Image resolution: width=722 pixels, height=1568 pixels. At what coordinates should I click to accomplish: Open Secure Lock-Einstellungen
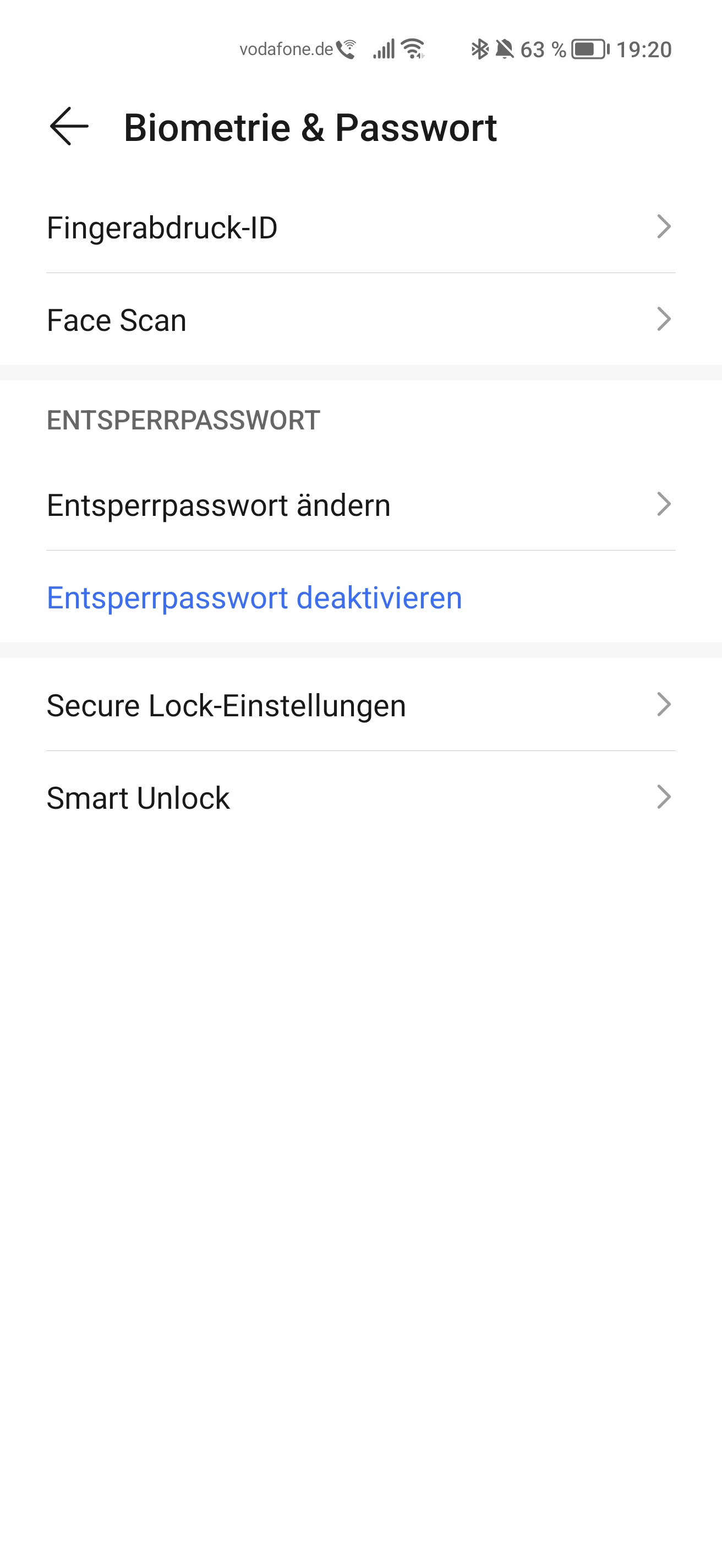point(360,705)
